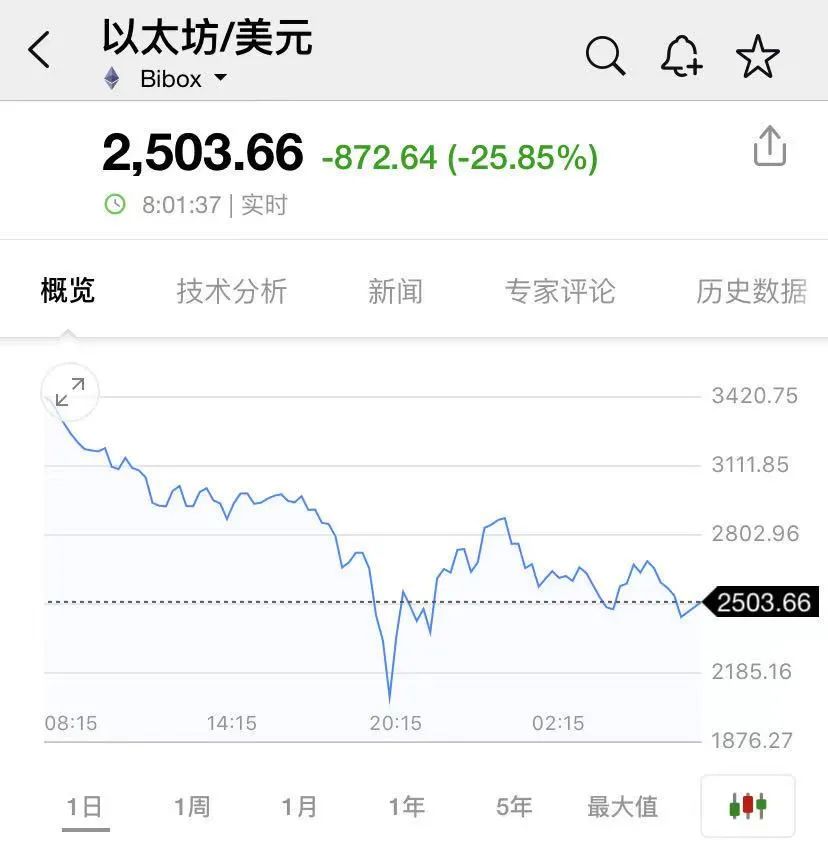Switch to candlestick chart view
This screenshot has width=828, height=856.
(x=748, y=805)
